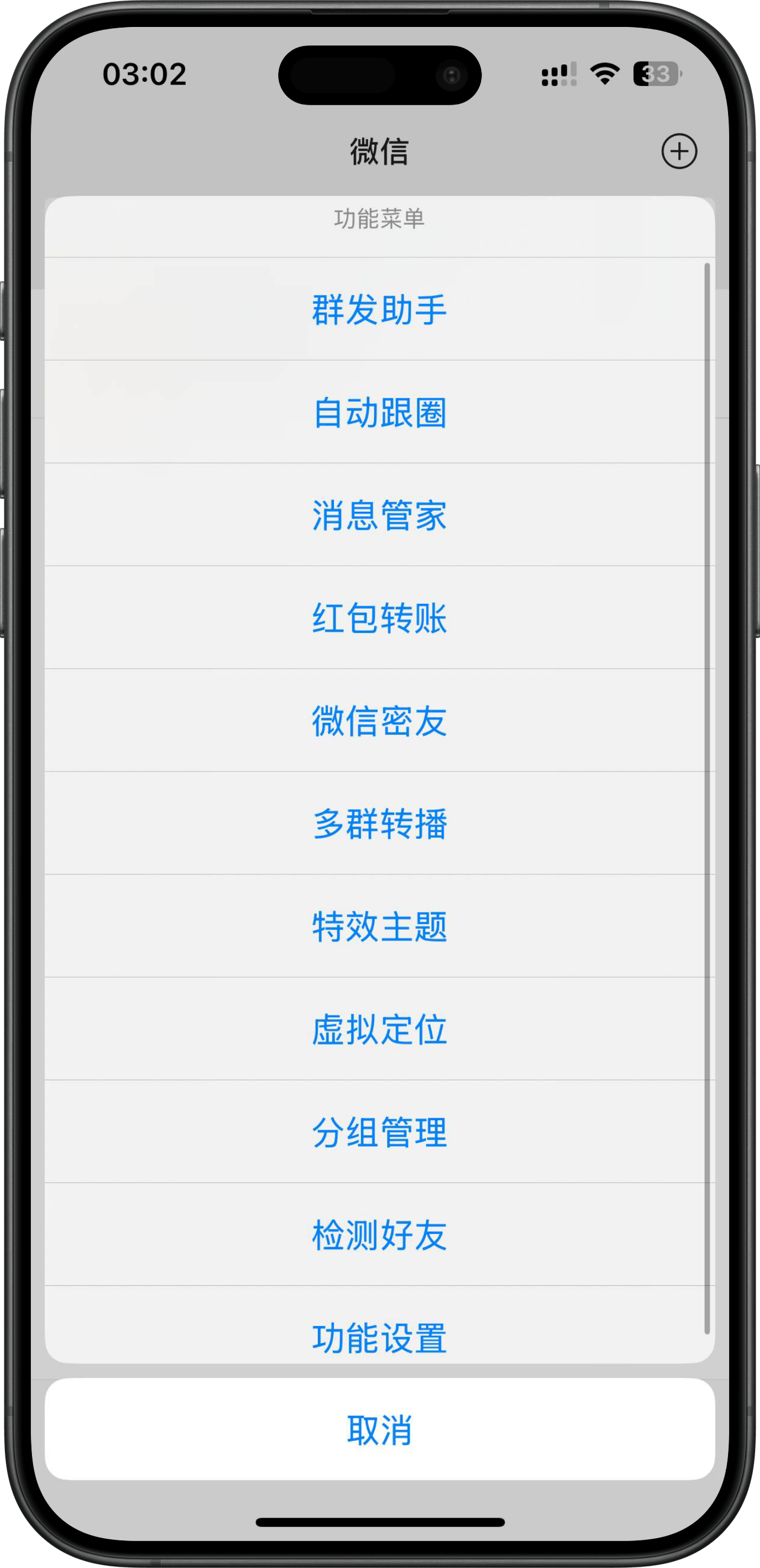Choose 红包转账 in the menu
This screenshot has height=1568, width=760.
click(x=379, y=618)
